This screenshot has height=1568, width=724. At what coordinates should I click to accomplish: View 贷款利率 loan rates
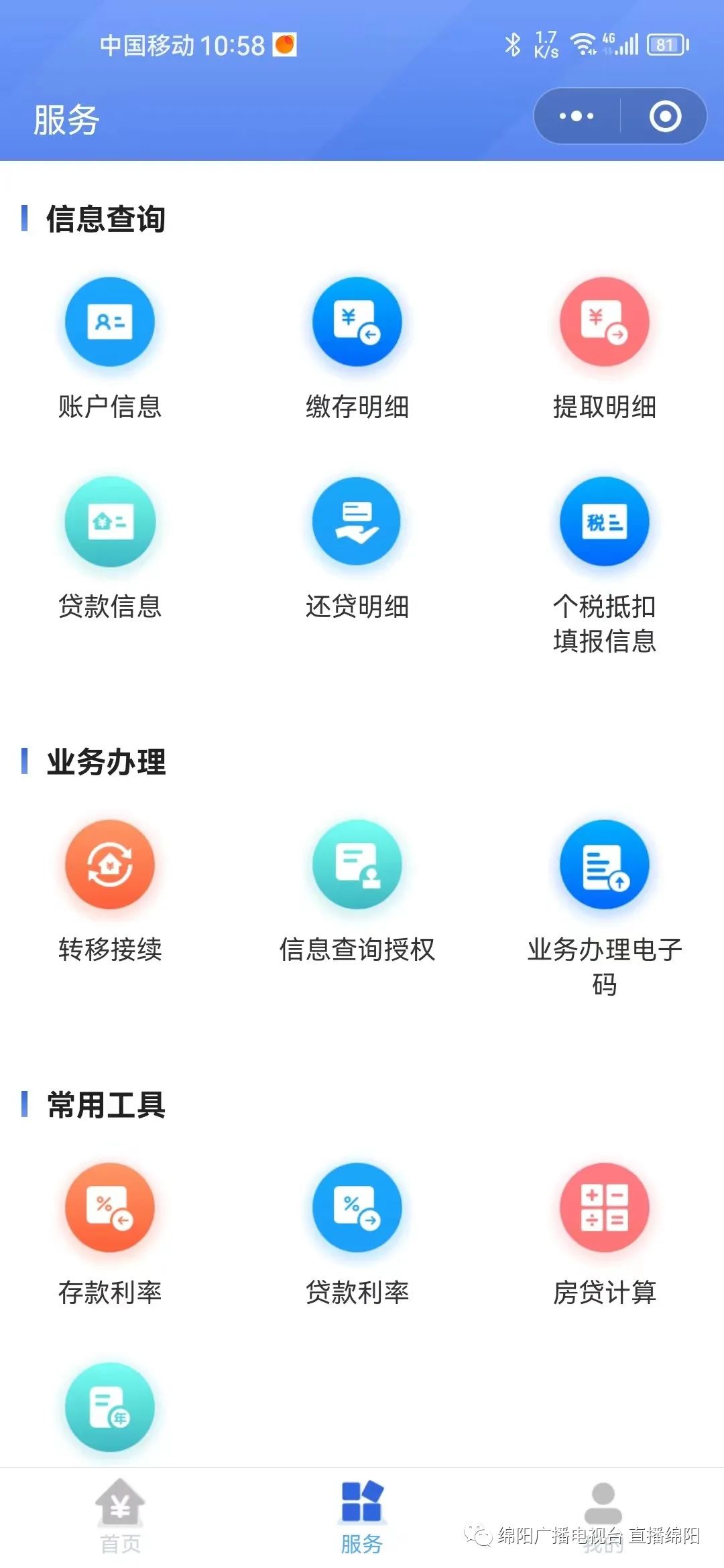tap(357, 1234)
